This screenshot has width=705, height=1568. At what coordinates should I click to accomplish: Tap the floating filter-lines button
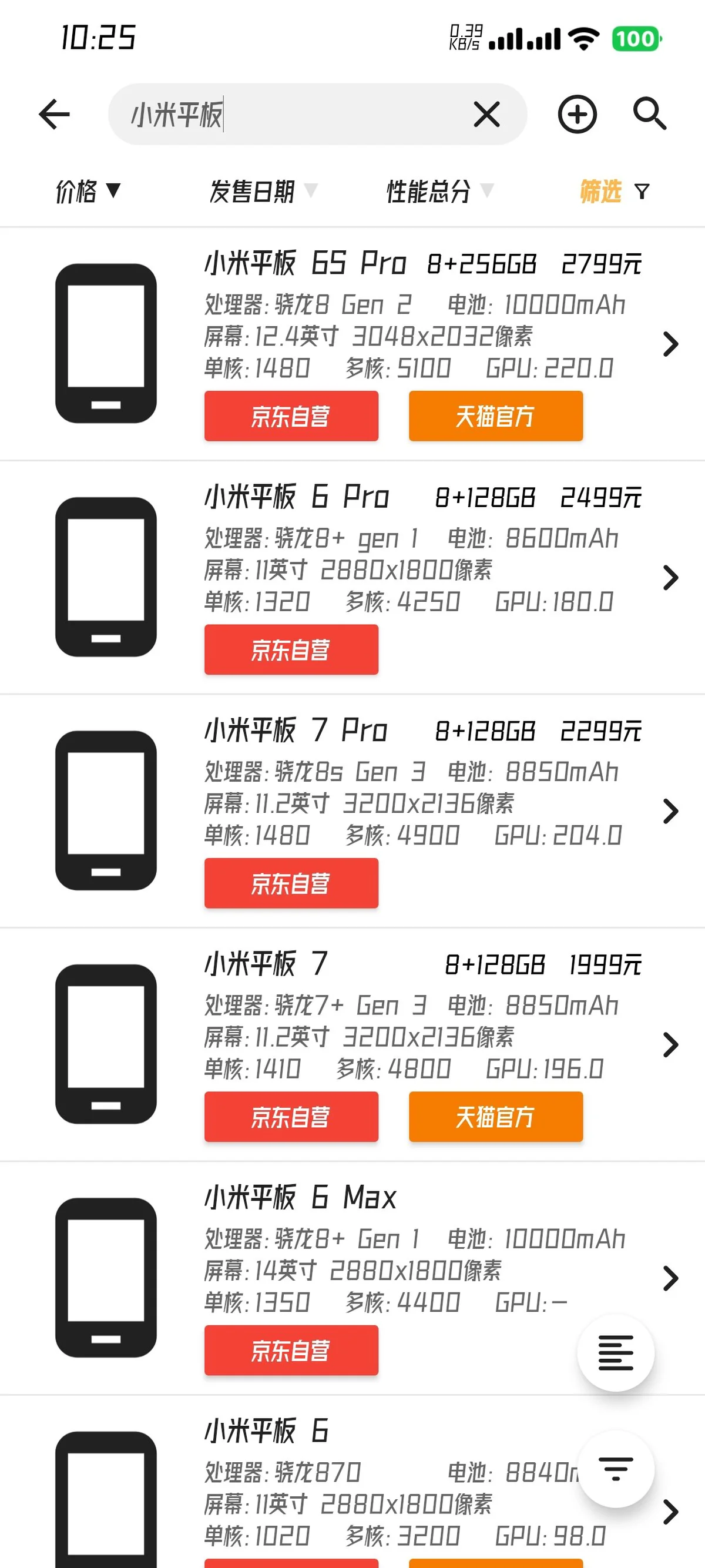[616, 1468]
